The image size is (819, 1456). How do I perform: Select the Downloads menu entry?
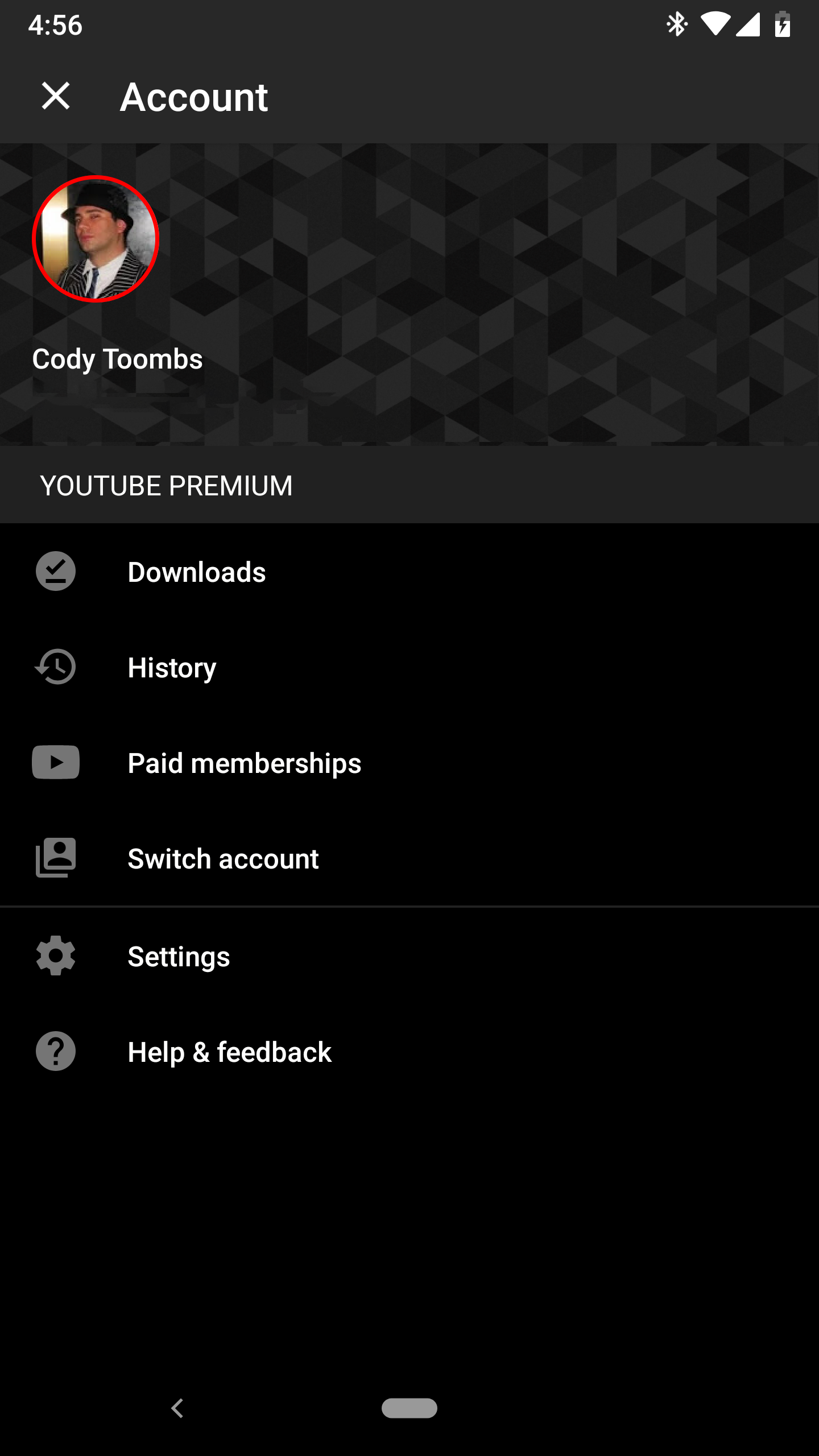point(196,572)
